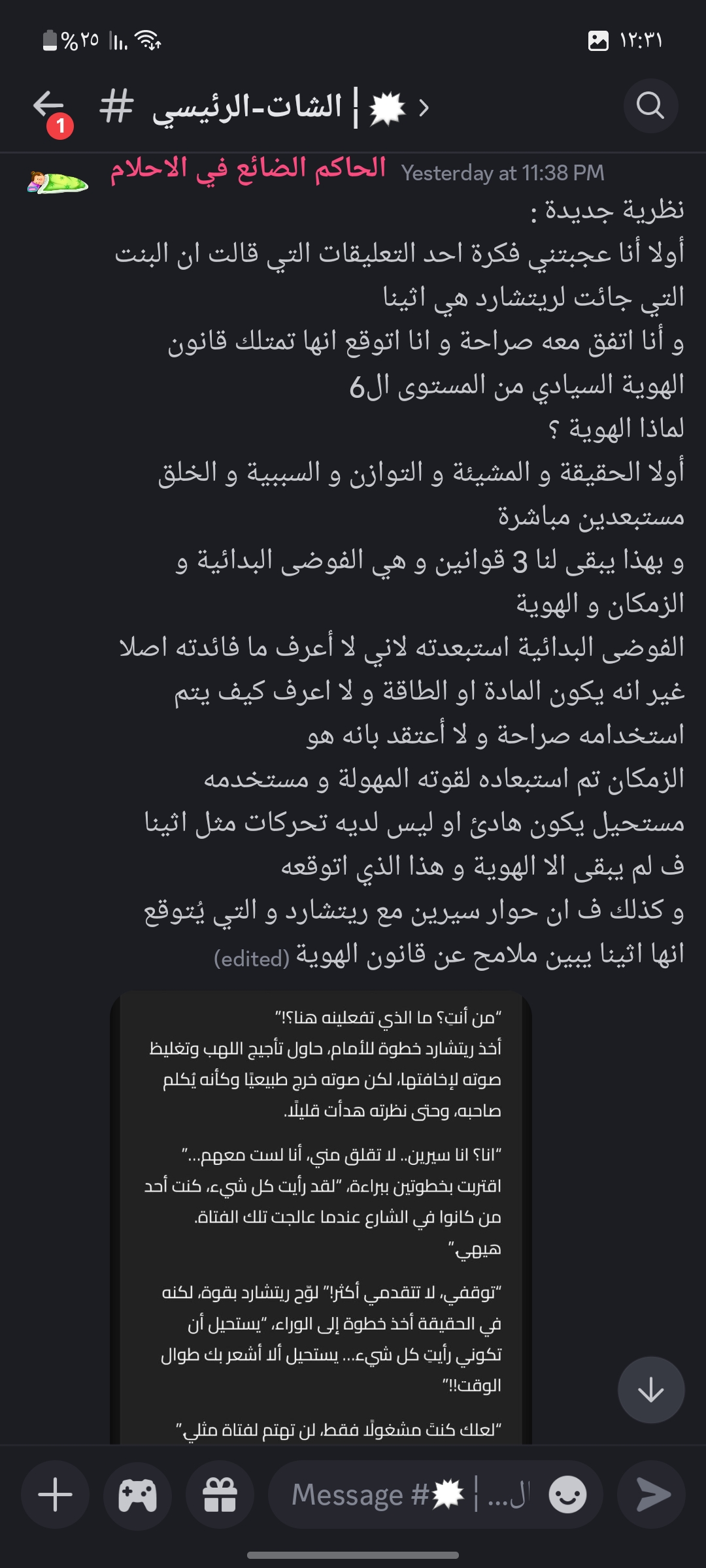Open the gift icon
Image resolution: width=706 pixels, height=1568 pixels.
point(220,1495)
